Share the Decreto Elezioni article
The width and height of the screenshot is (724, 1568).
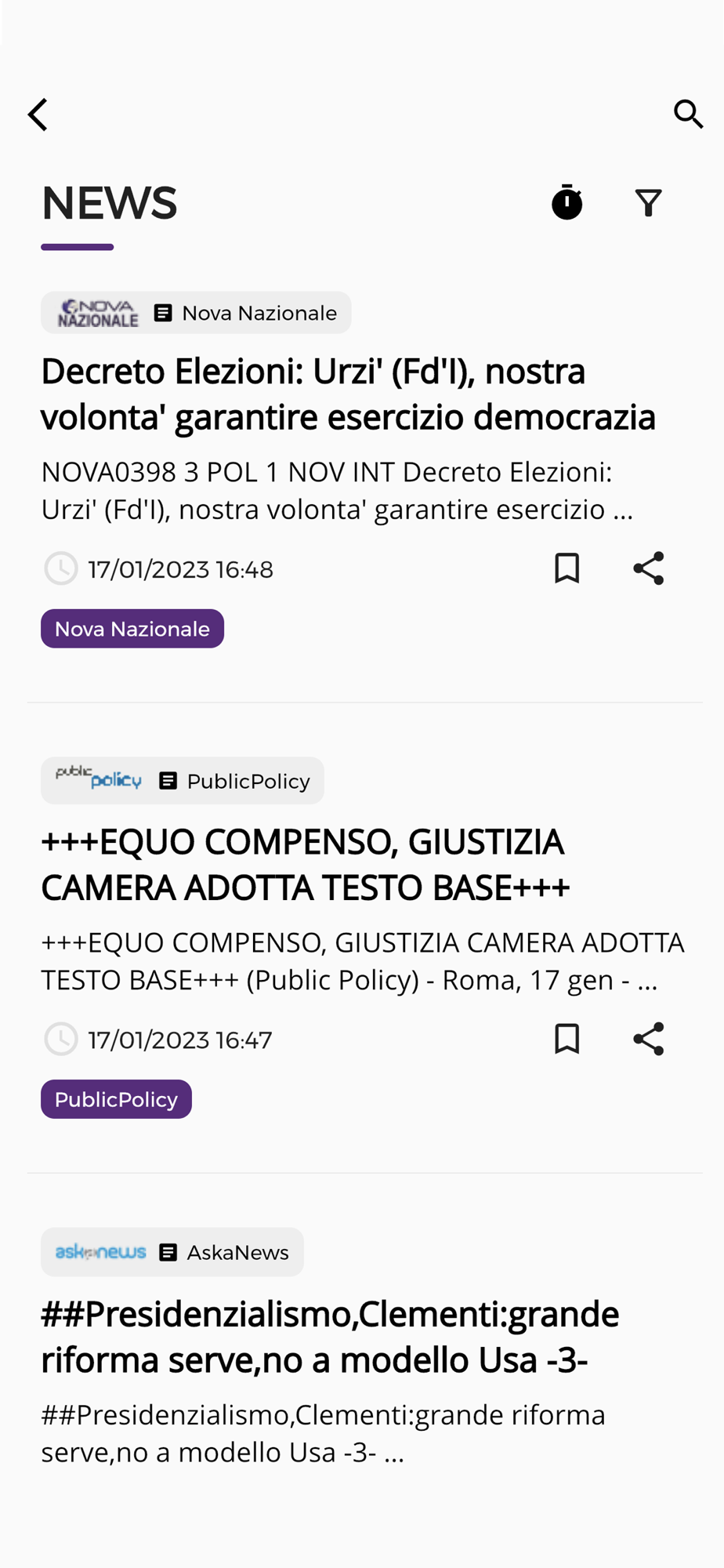tap(648, 568)
